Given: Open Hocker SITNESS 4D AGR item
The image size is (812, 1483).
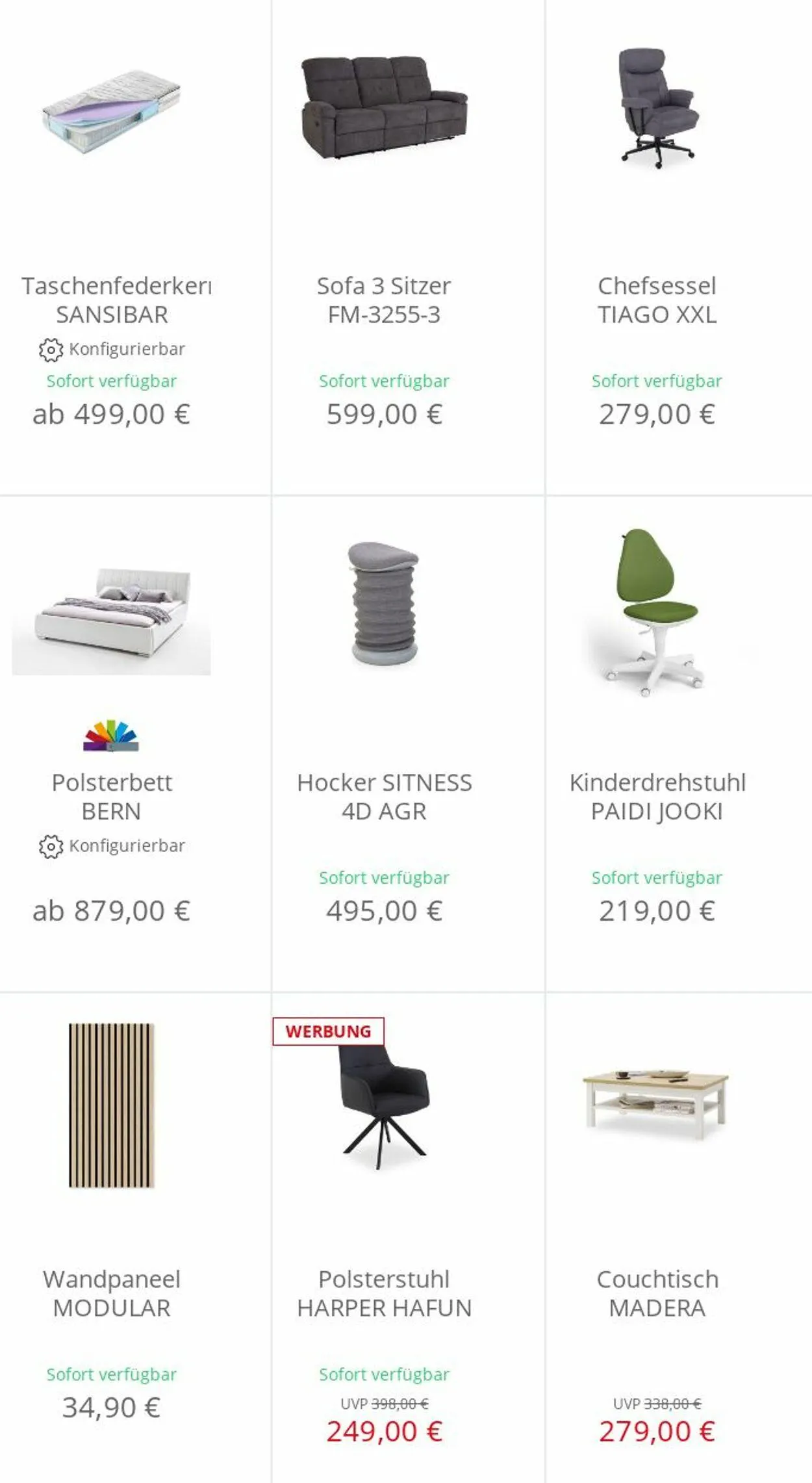Looking at the screenshot, I should tap(408, 743).
